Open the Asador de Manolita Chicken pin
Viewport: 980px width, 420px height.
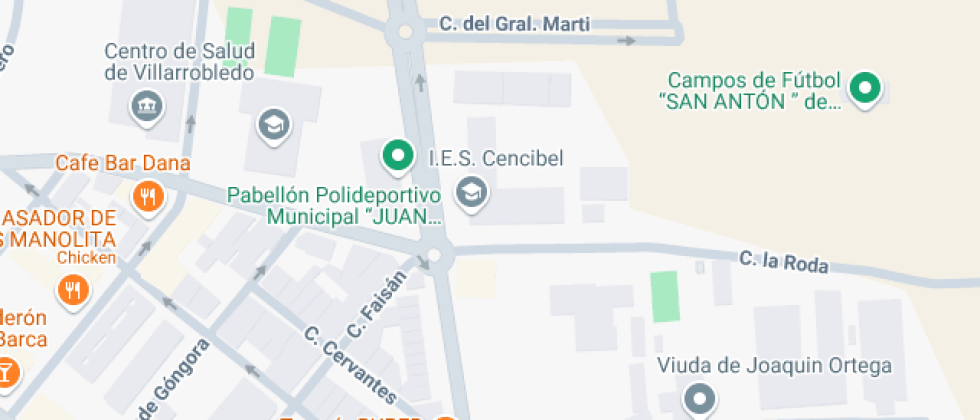[x=73, y=291]
